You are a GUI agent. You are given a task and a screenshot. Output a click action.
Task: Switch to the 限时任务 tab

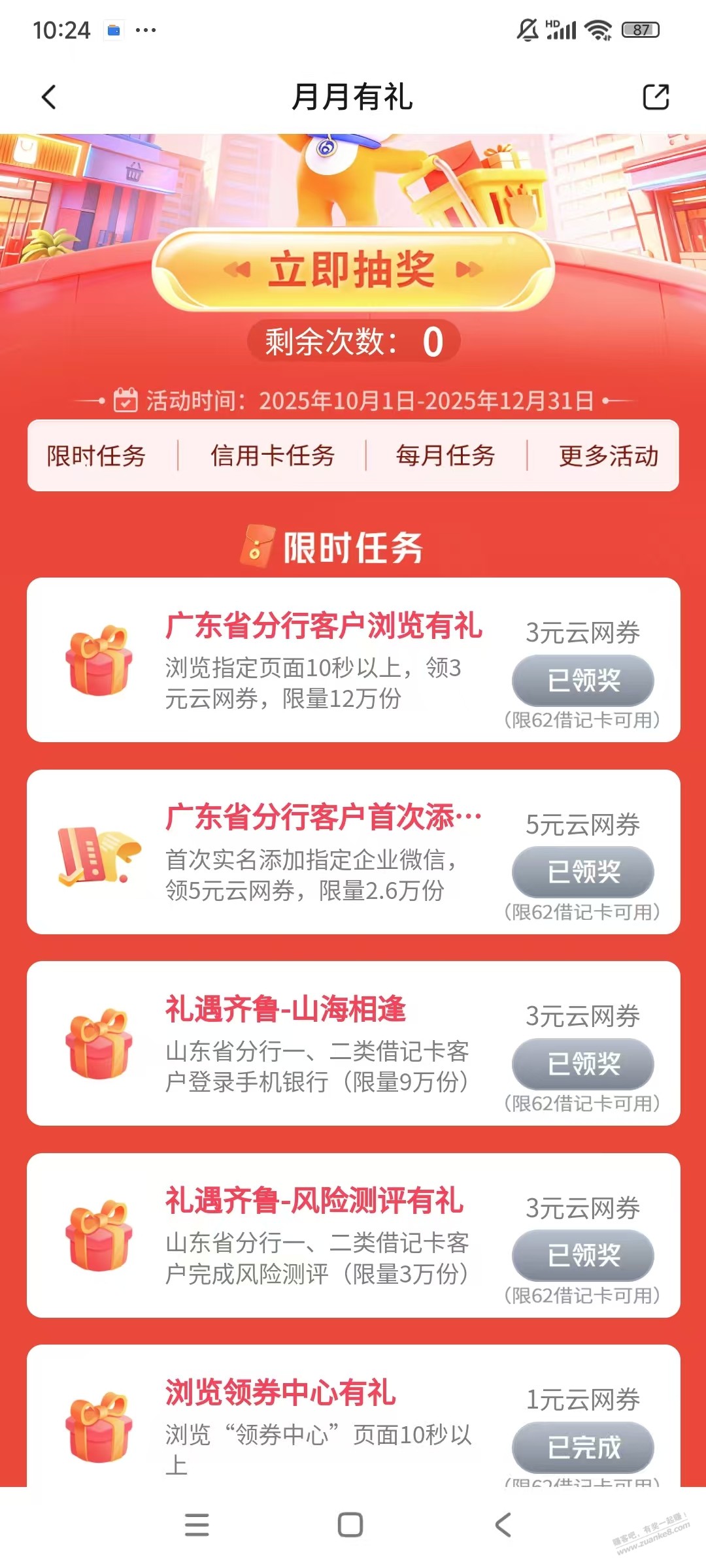tap(96, 456)
